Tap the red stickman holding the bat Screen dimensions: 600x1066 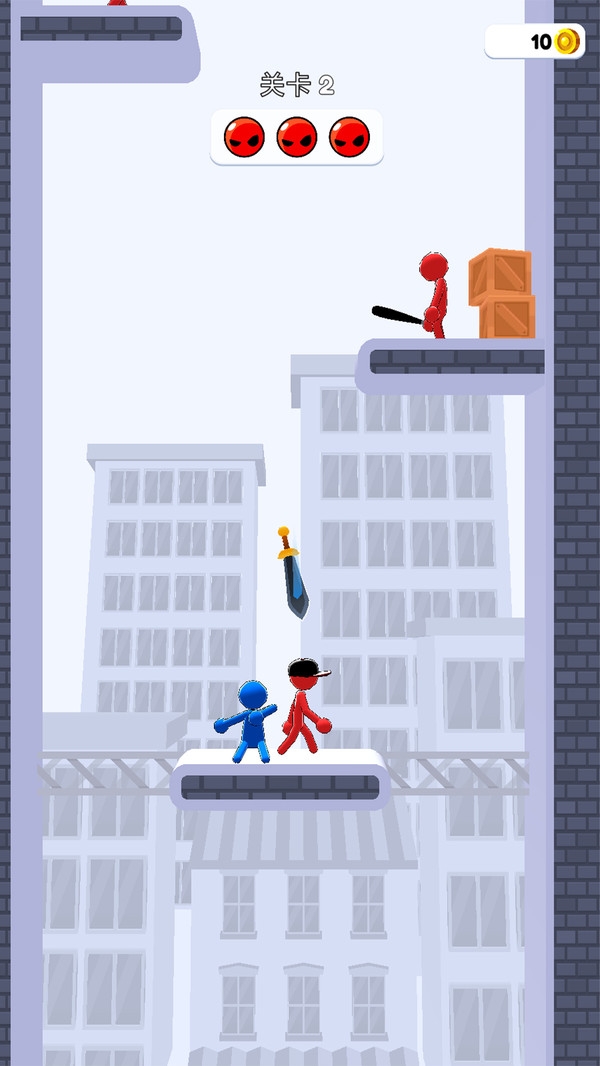[434, 296]
